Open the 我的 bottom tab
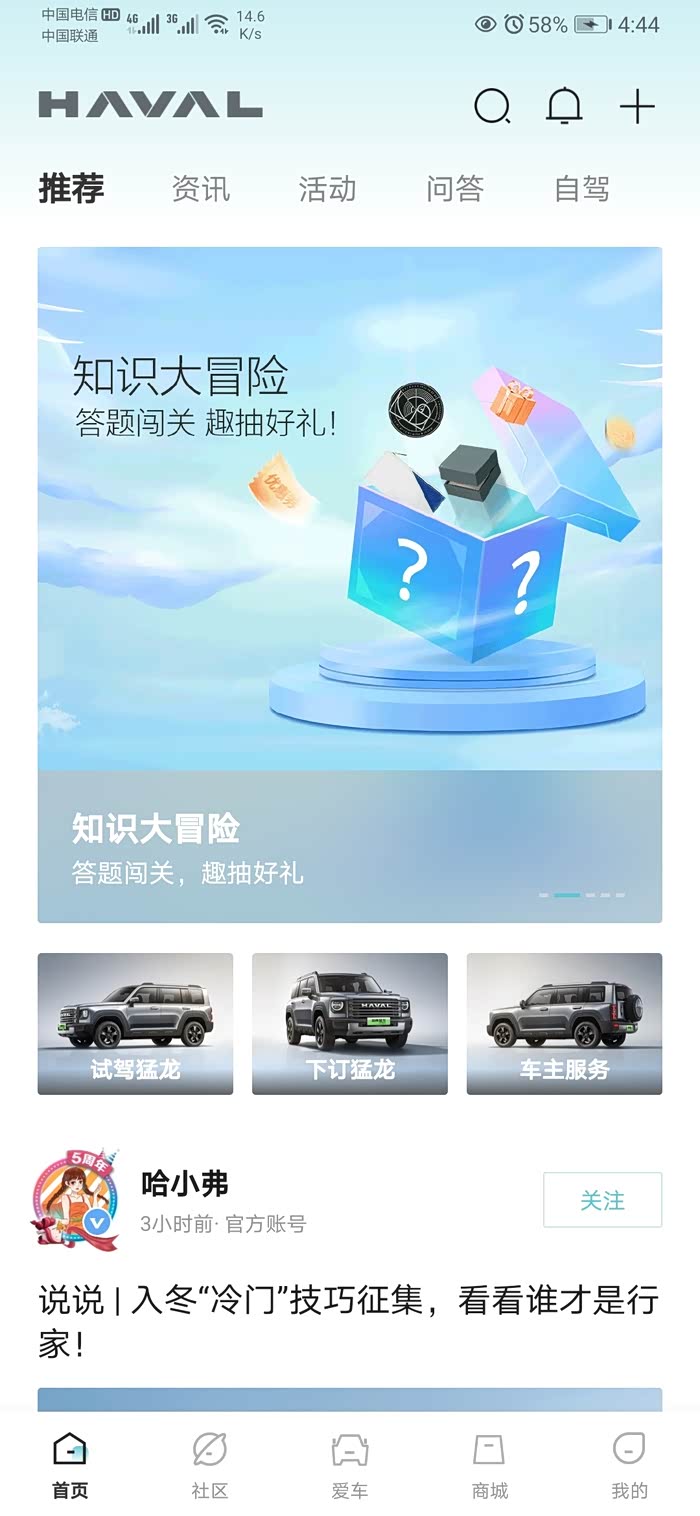The image size is (700, 1516). pos(630,1465)
